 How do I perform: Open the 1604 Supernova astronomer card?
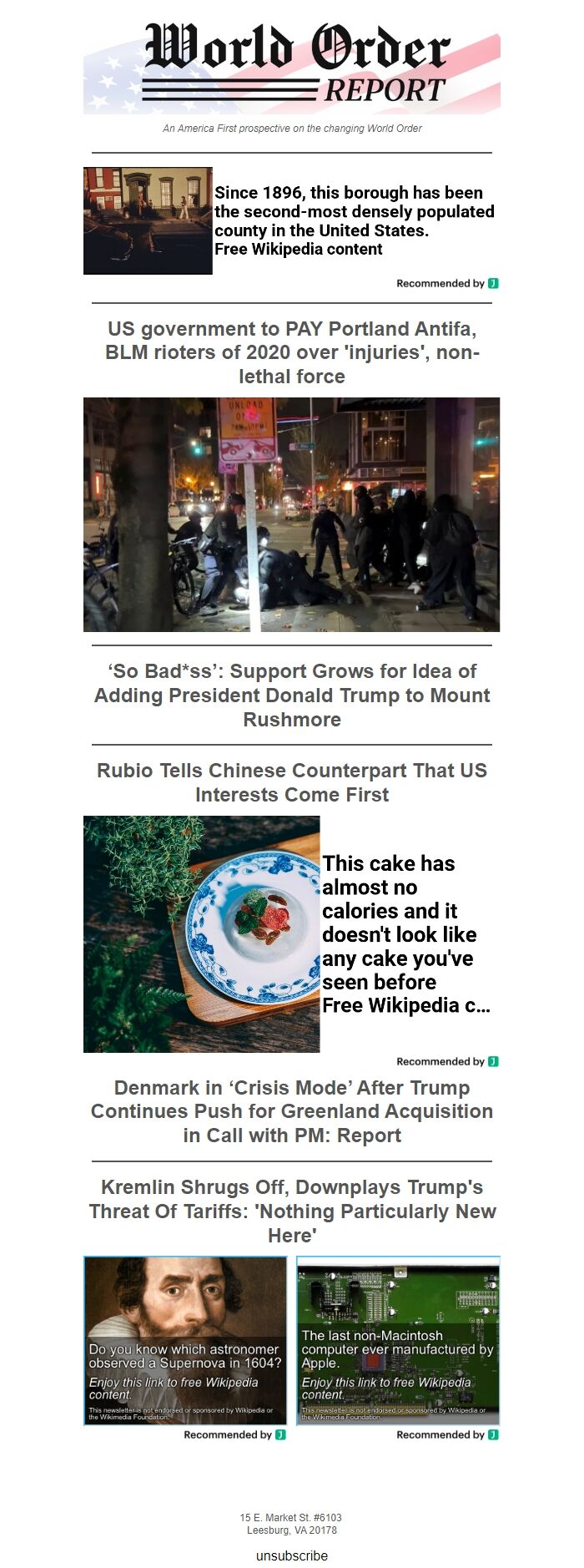tap(185, 1339)
